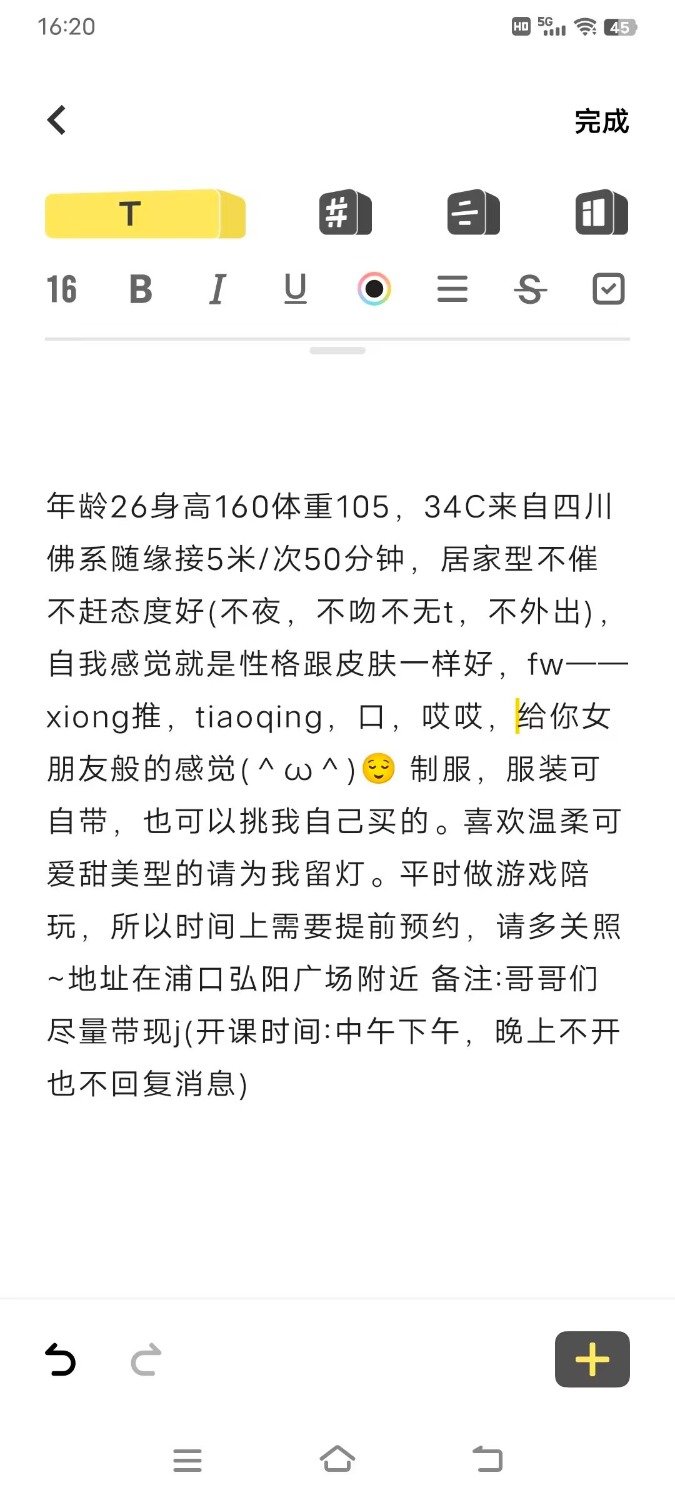Viewport: 675px width, 1500px height.
Task: Apply strikethrough formatting
Action: coord(529,290)
